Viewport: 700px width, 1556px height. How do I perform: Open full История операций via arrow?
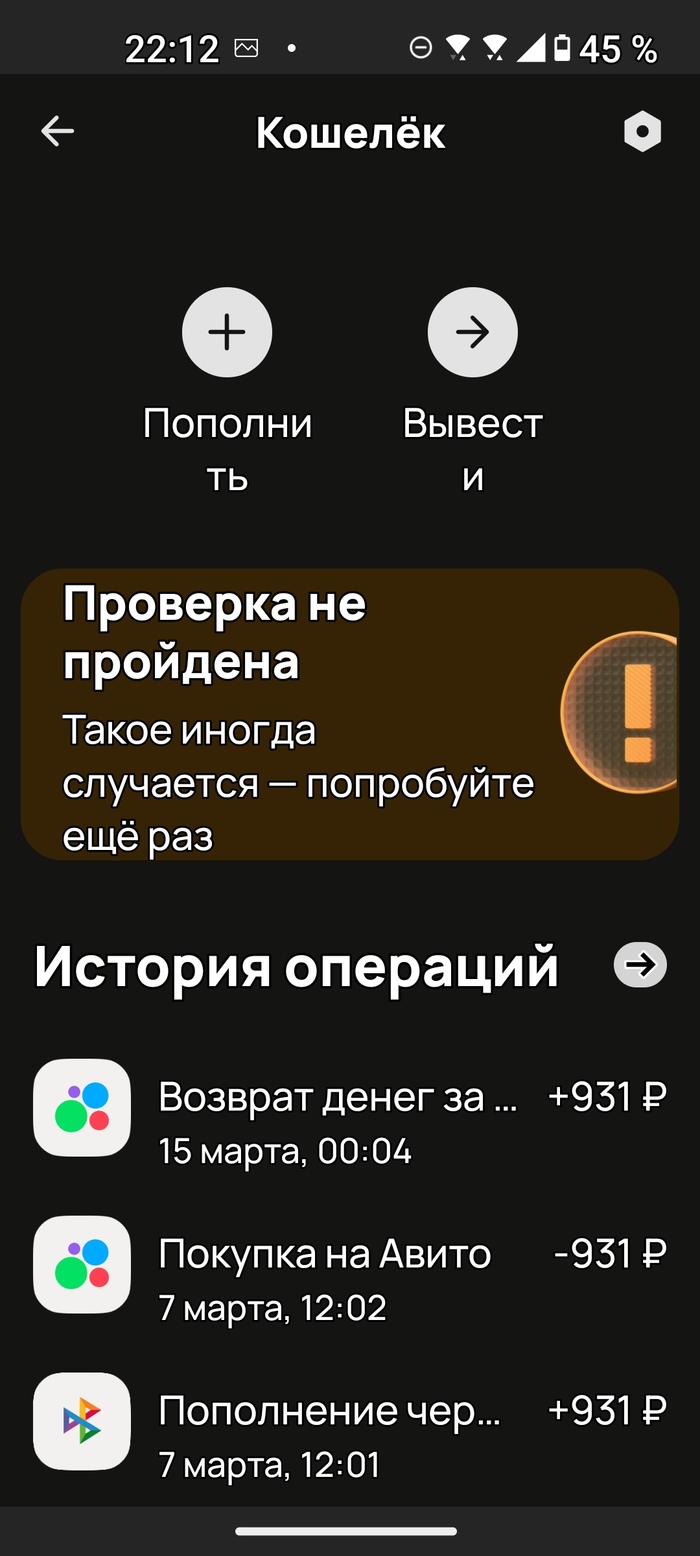(640, 965)
